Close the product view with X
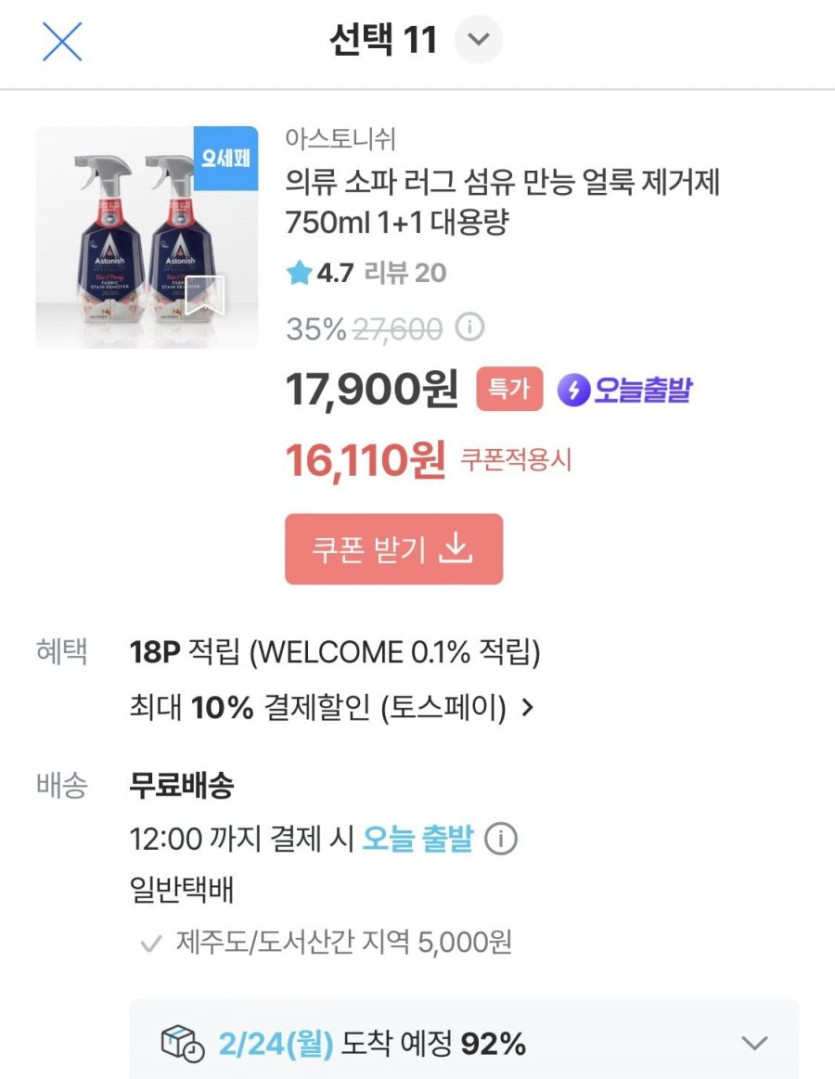Image resolution: width=835 pixels, height=1079 pixels. 62,41
